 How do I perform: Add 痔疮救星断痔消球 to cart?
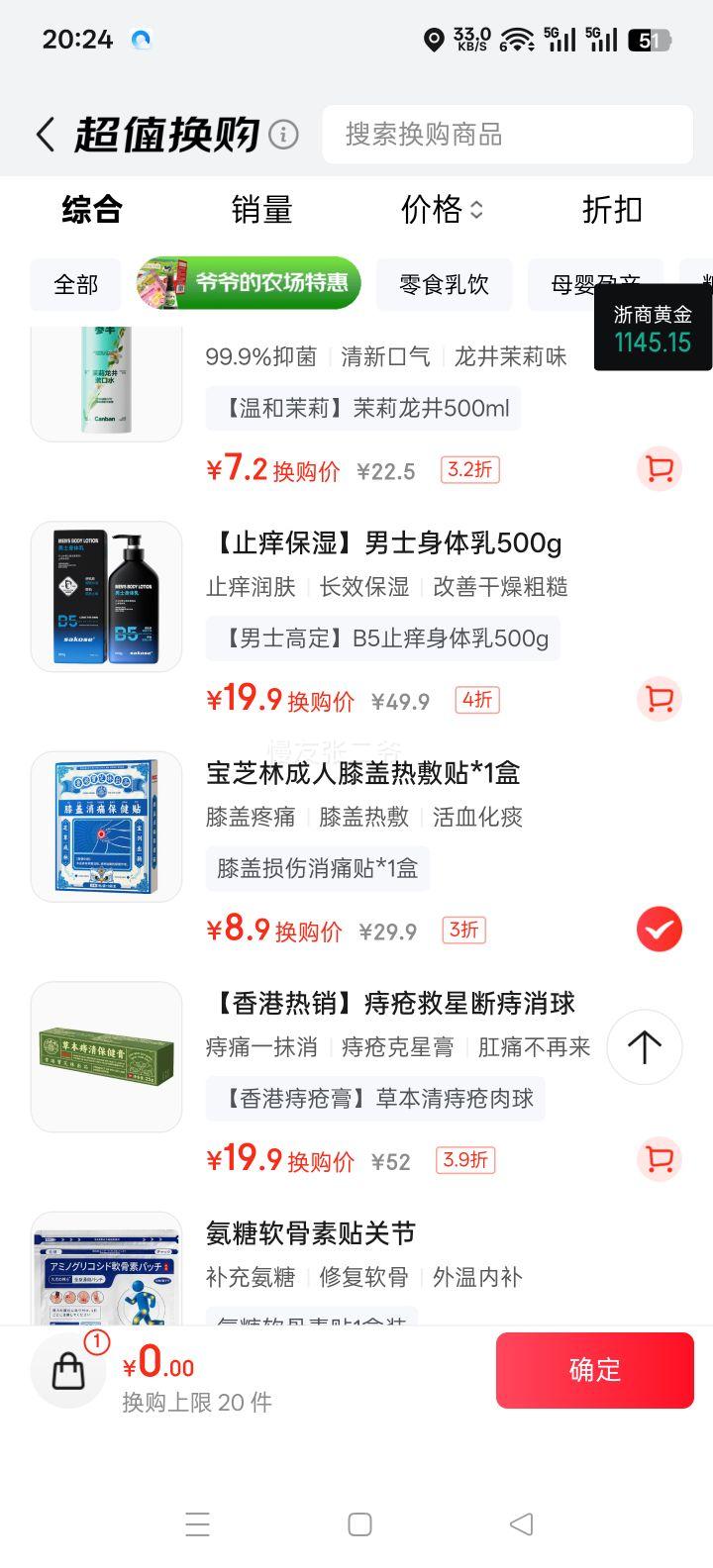pyautogui.click(x=660, y=1159)
